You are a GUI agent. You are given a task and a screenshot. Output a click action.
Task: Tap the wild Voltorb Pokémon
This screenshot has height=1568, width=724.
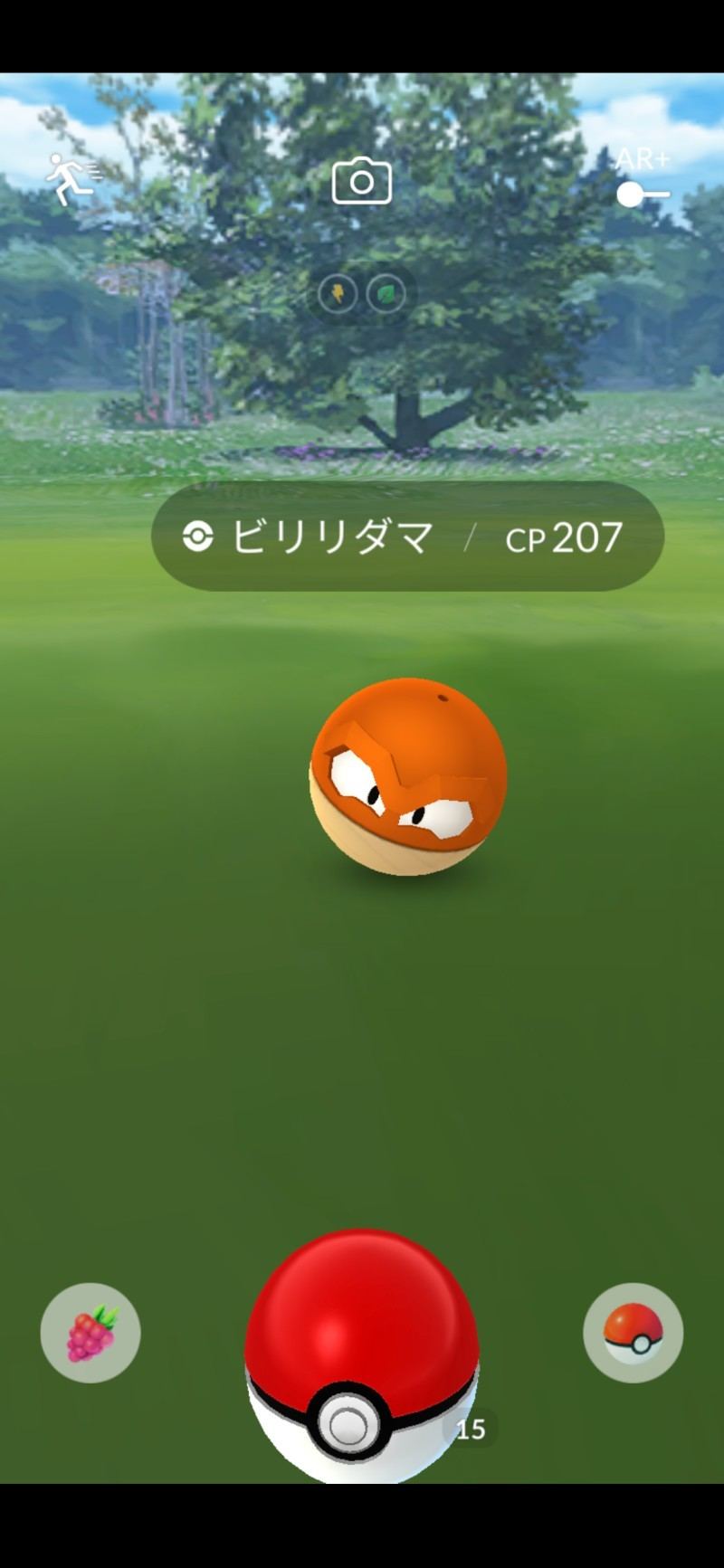[x=408, y=777]
